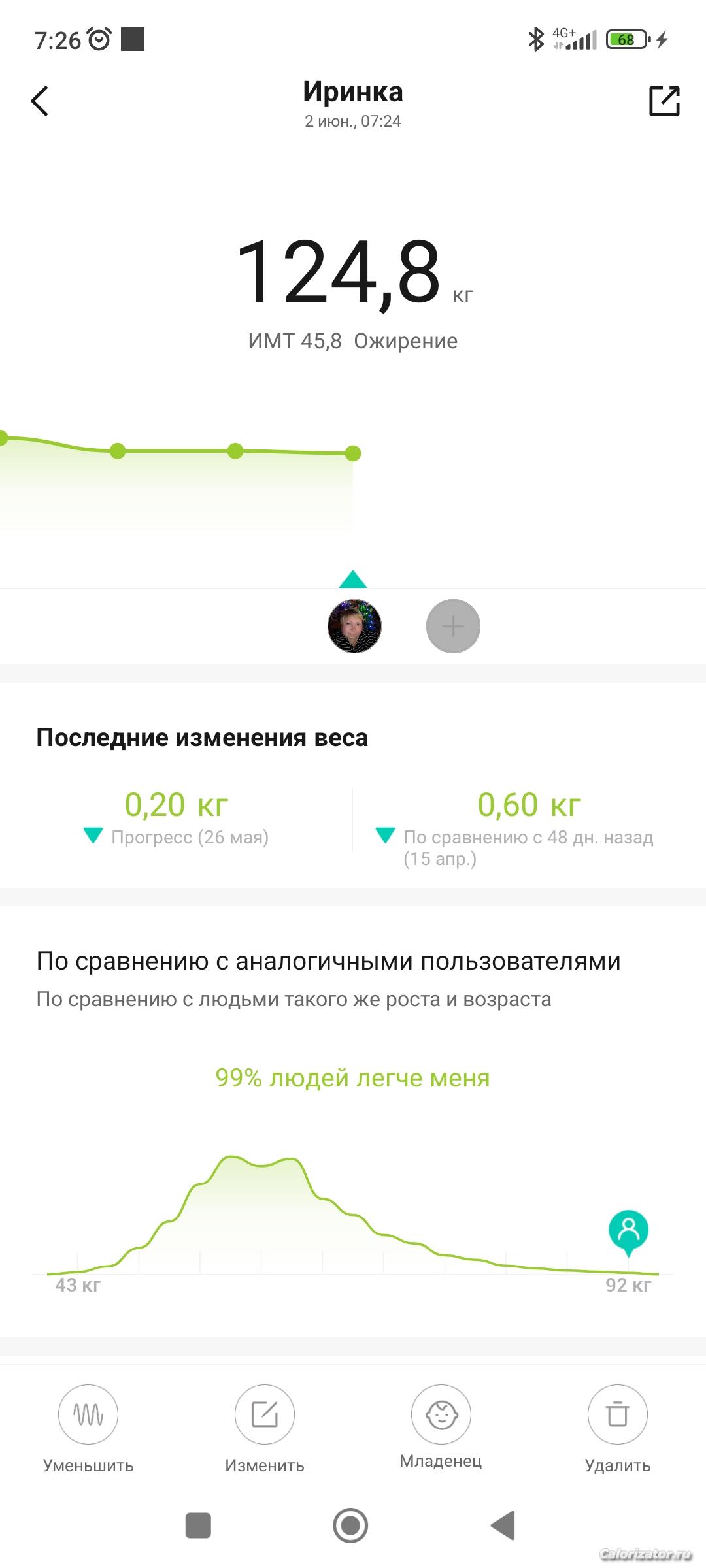Add a new user with the plus button

[453, 626]
